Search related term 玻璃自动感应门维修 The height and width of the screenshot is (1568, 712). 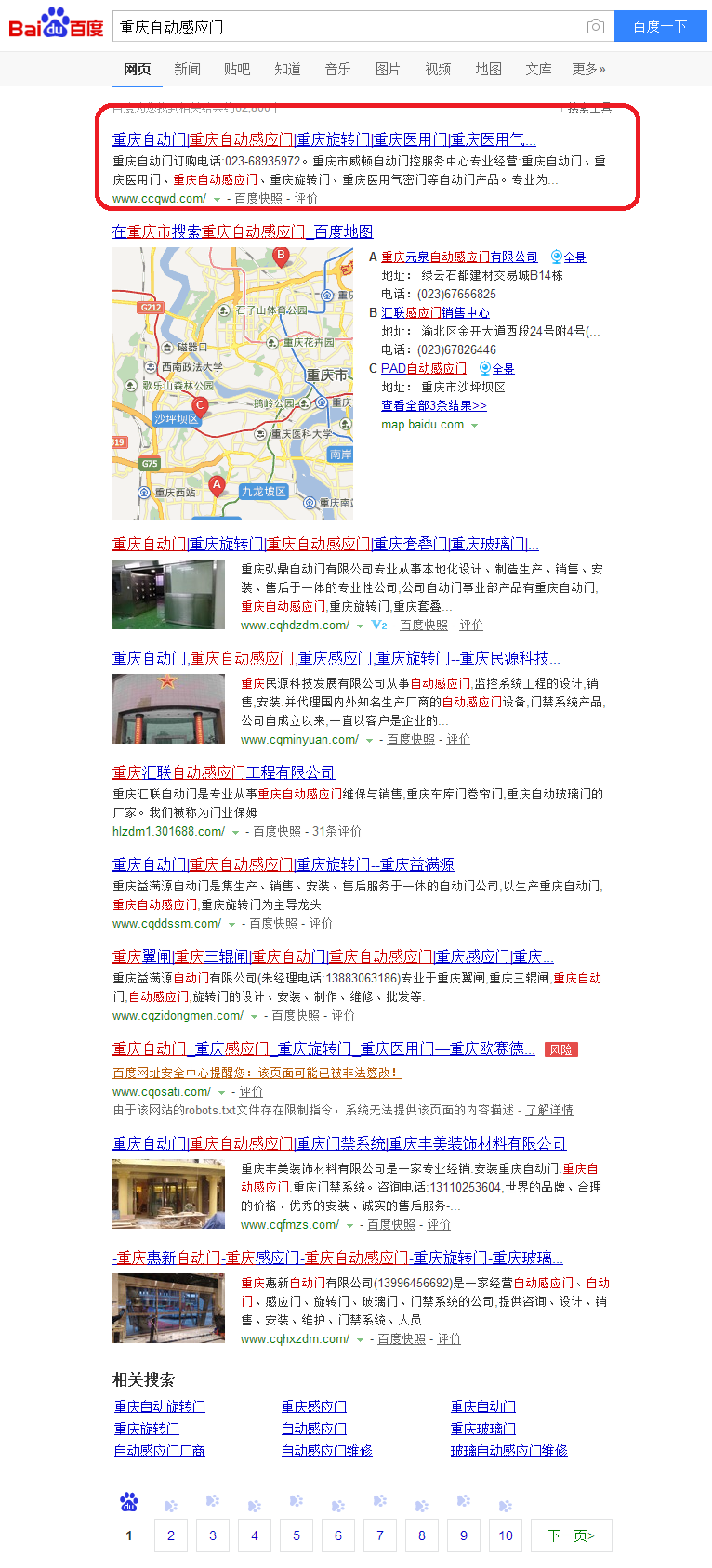[508, 1450]
